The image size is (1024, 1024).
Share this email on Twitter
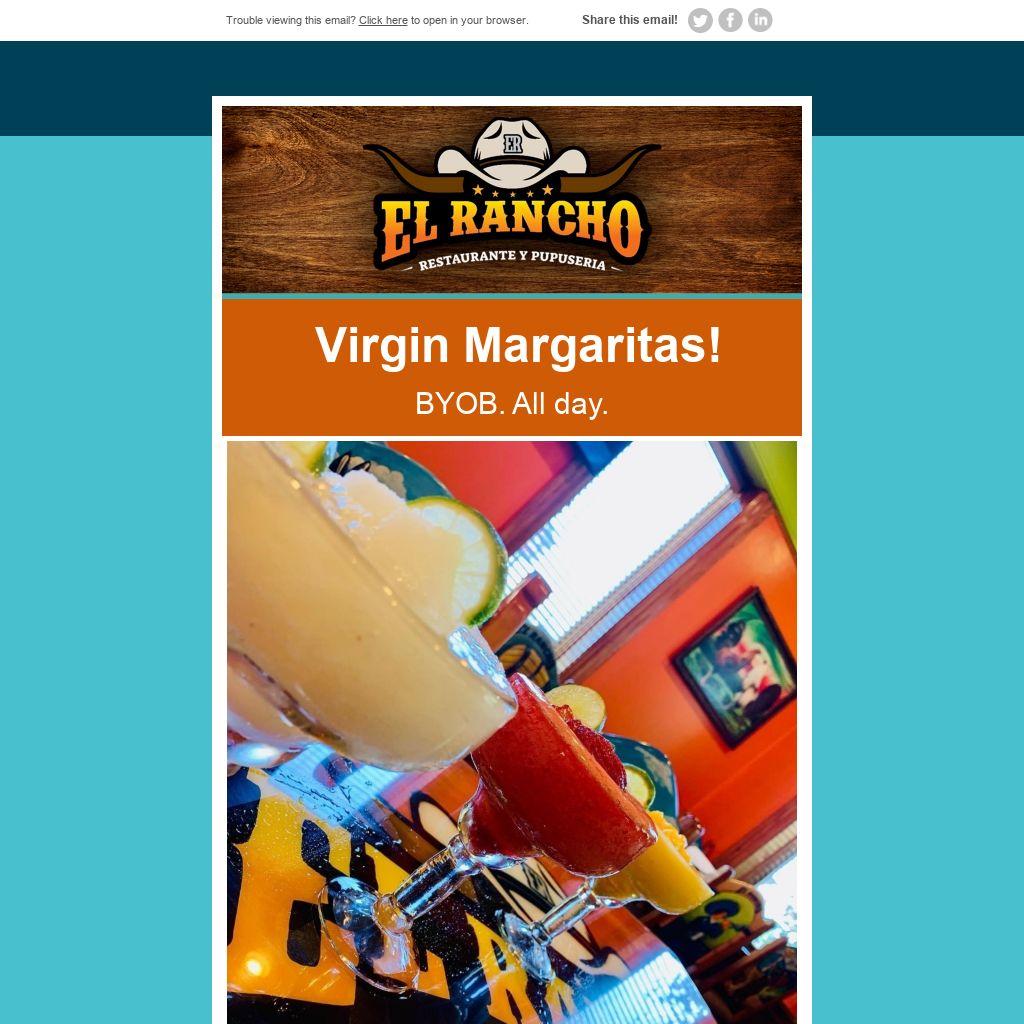700,20
